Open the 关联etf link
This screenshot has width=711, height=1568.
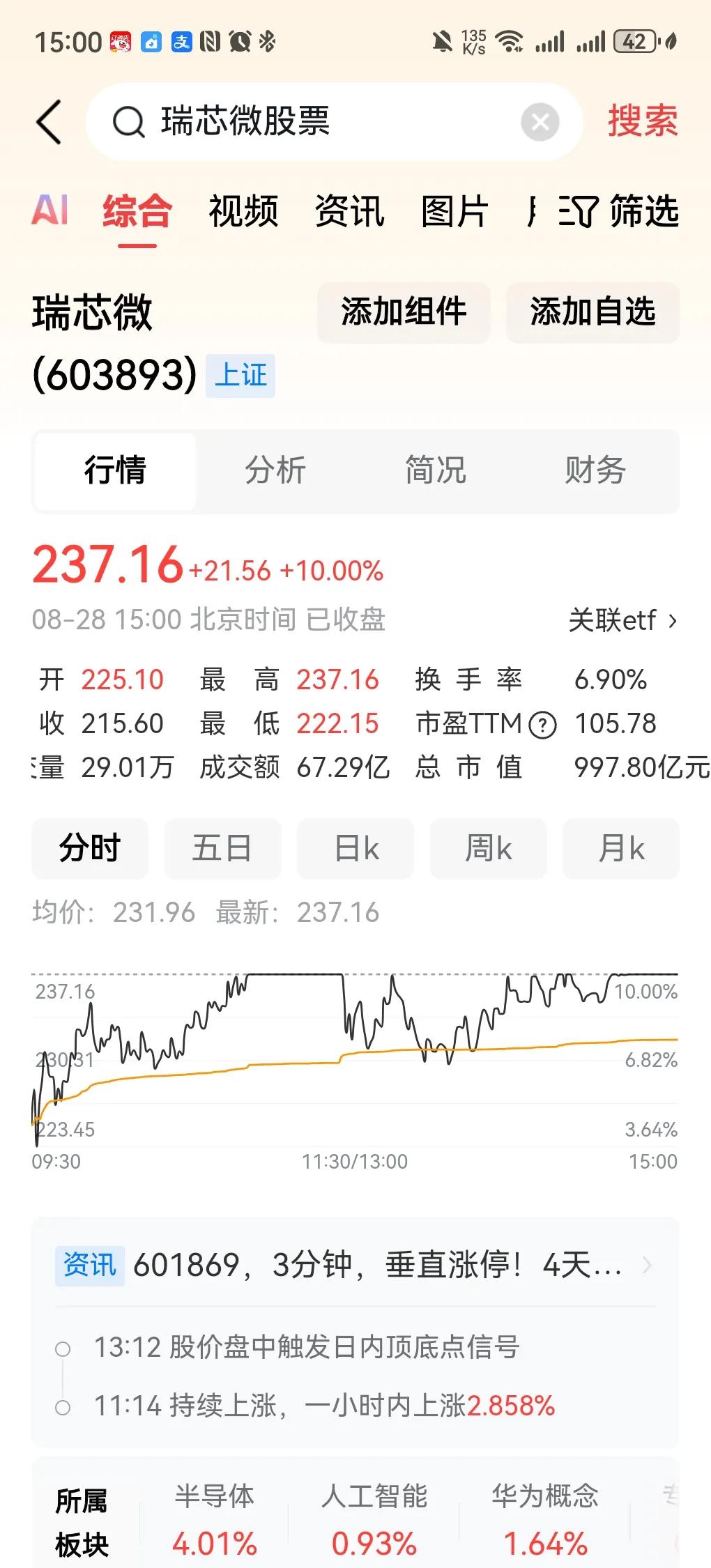[x=622, y=620]
